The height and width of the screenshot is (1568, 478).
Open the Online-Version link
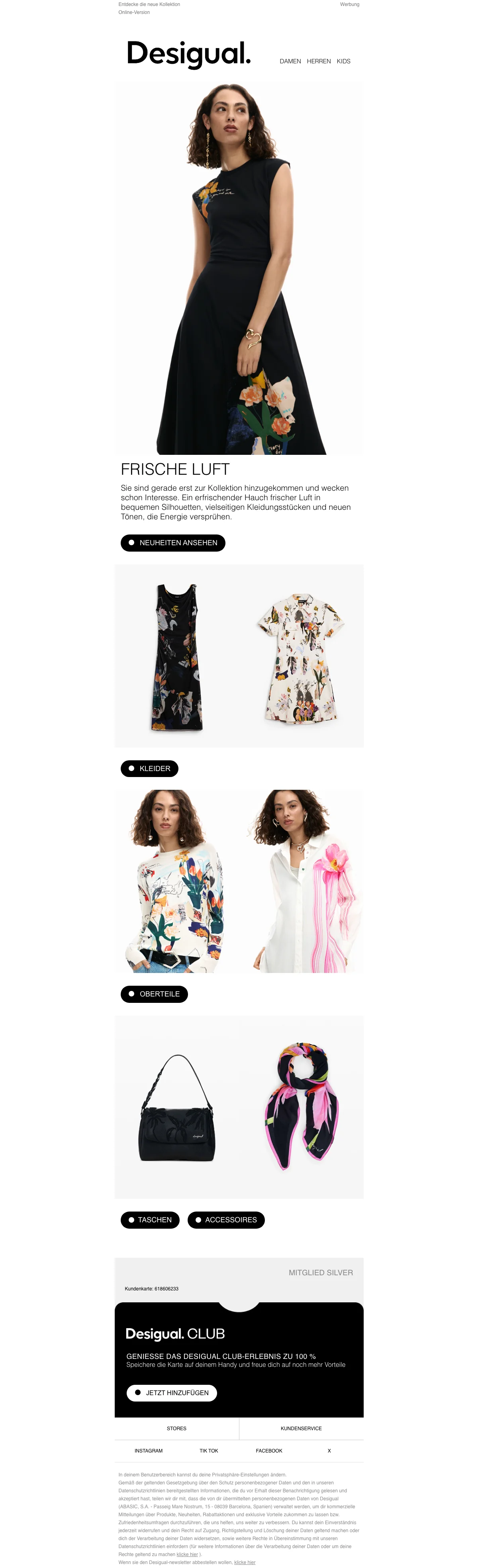134,12
